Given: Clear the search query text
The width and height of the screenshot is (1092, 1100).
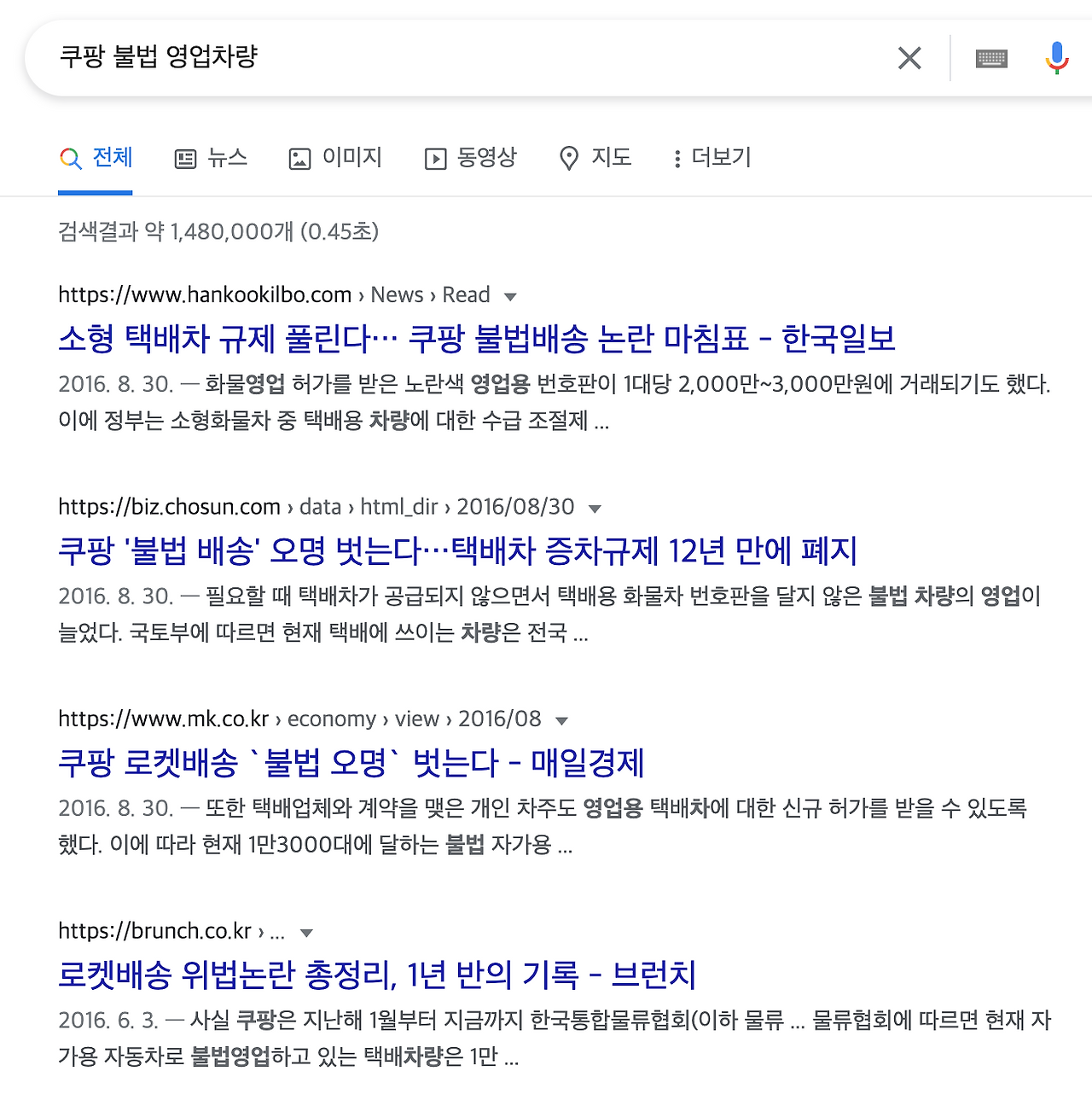Looking at the screenshot, I should [x=909, y=58].
